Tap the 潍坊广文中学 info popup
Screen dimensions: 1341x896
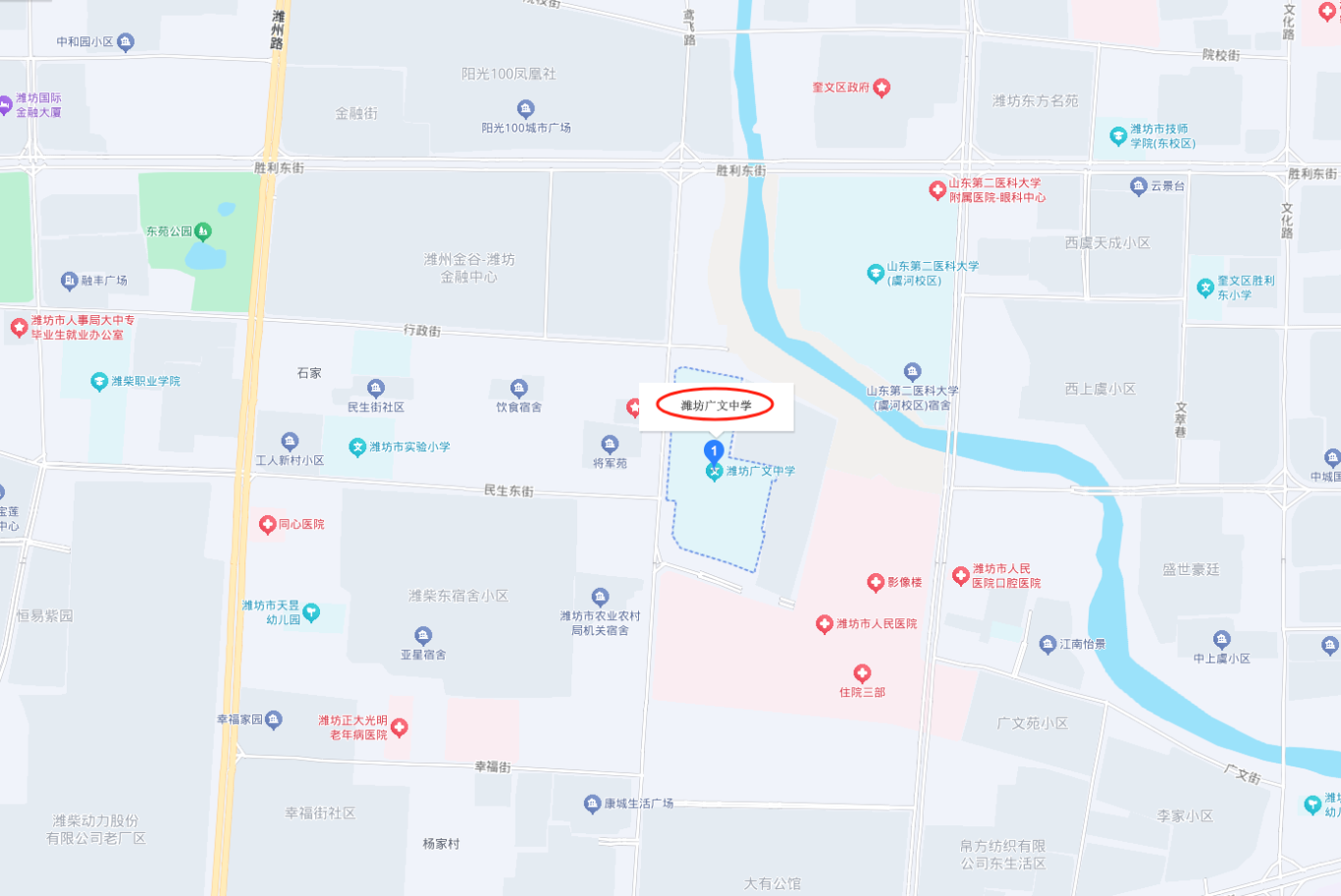click(716, 405)
